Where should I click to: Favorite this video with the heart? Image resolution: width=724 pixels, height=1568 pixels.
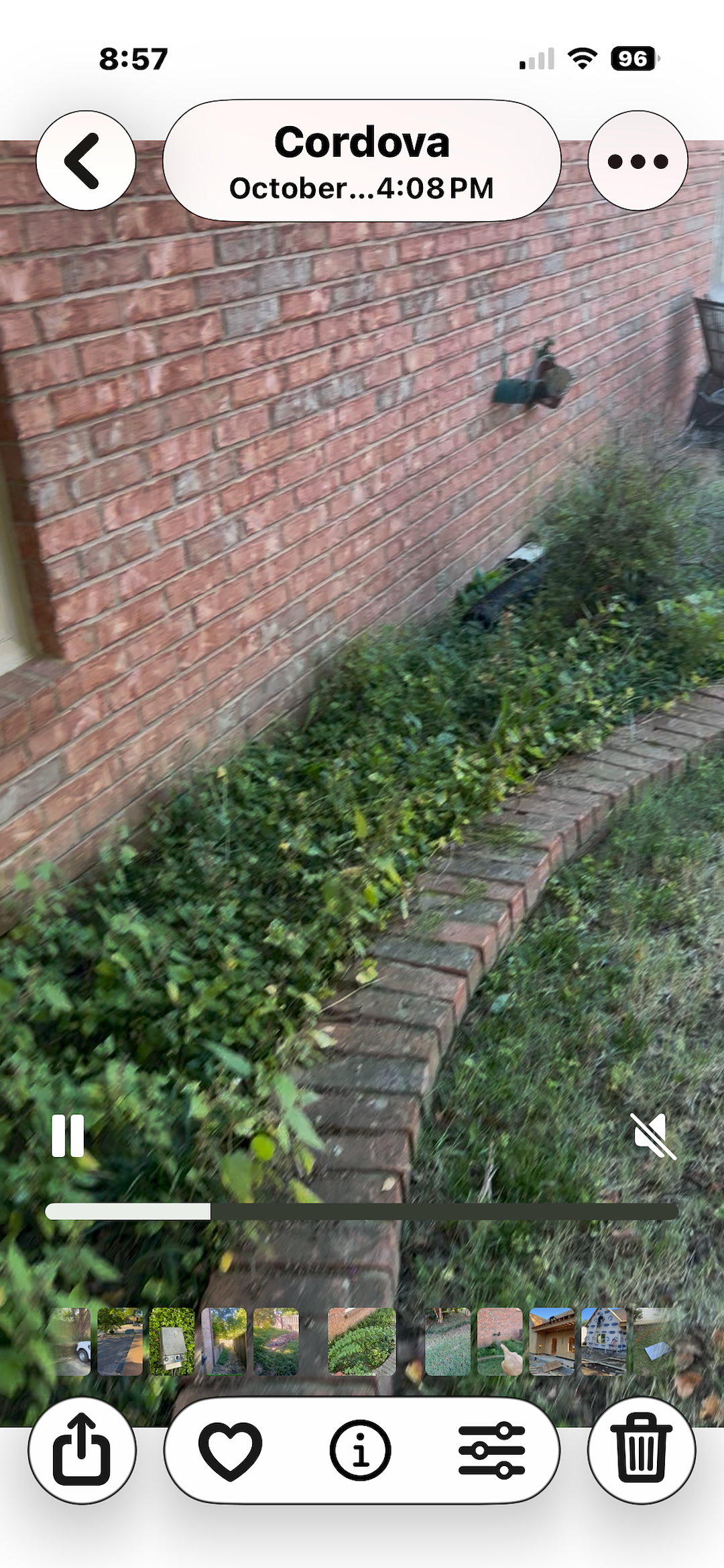coord(230,1451)
